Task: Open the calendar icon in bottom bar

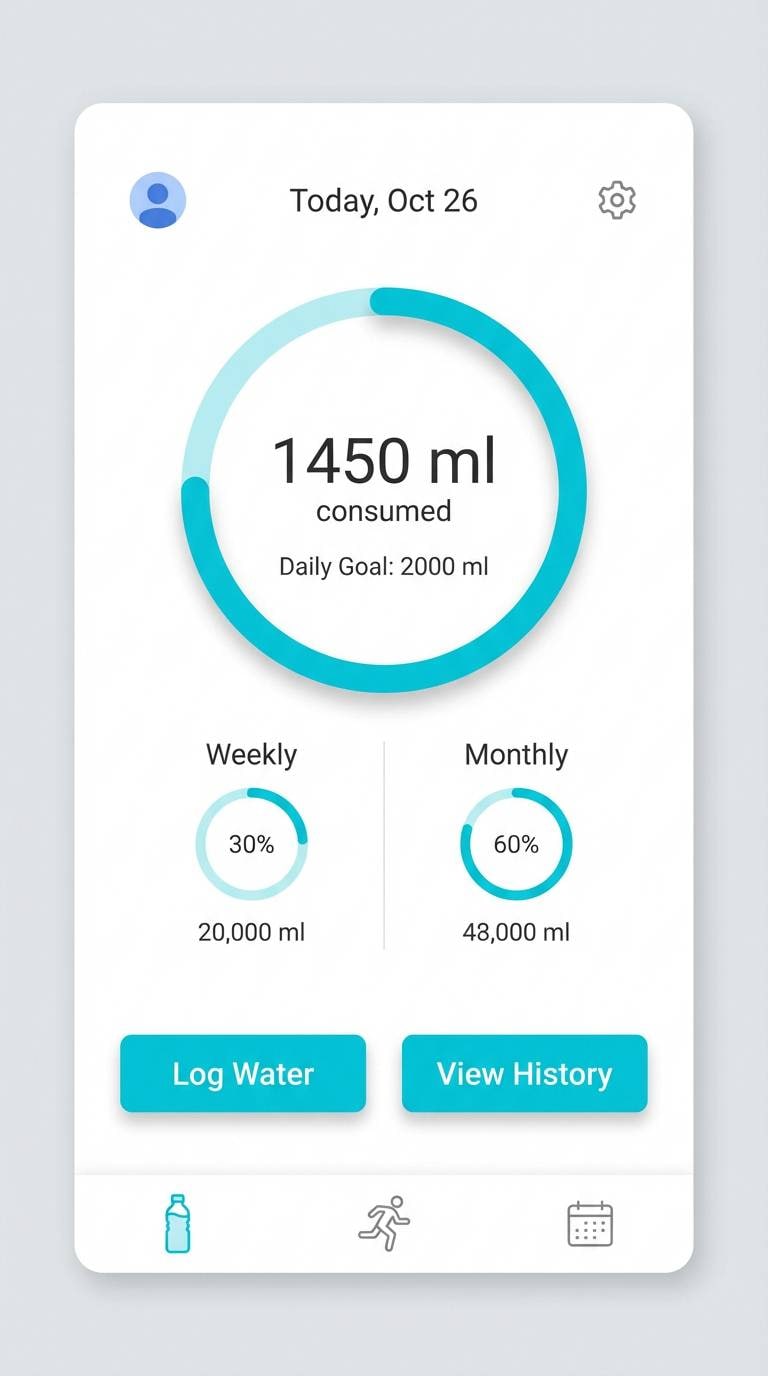Action: pos(590,1221)
